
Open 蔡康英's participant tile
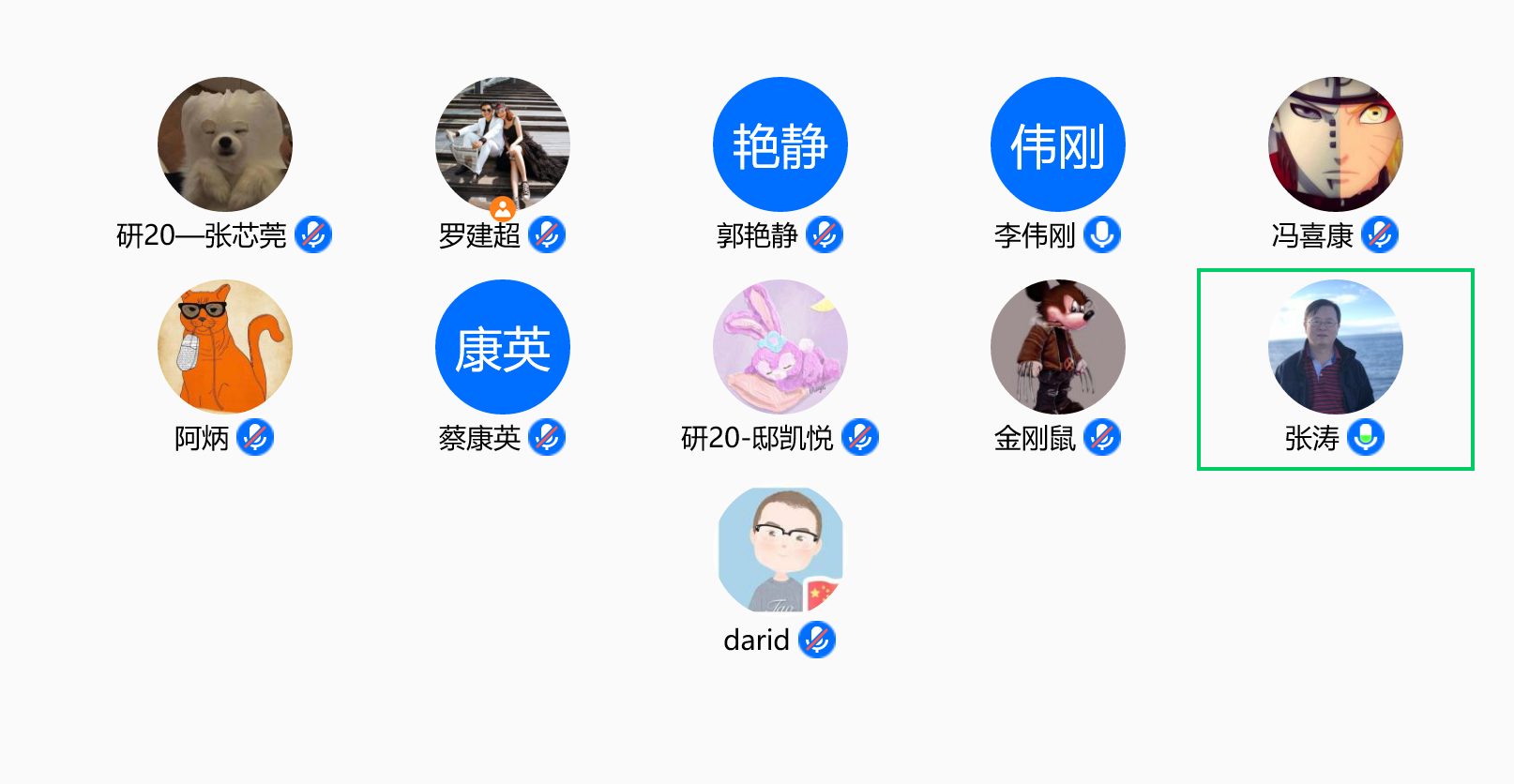point(503,347)
